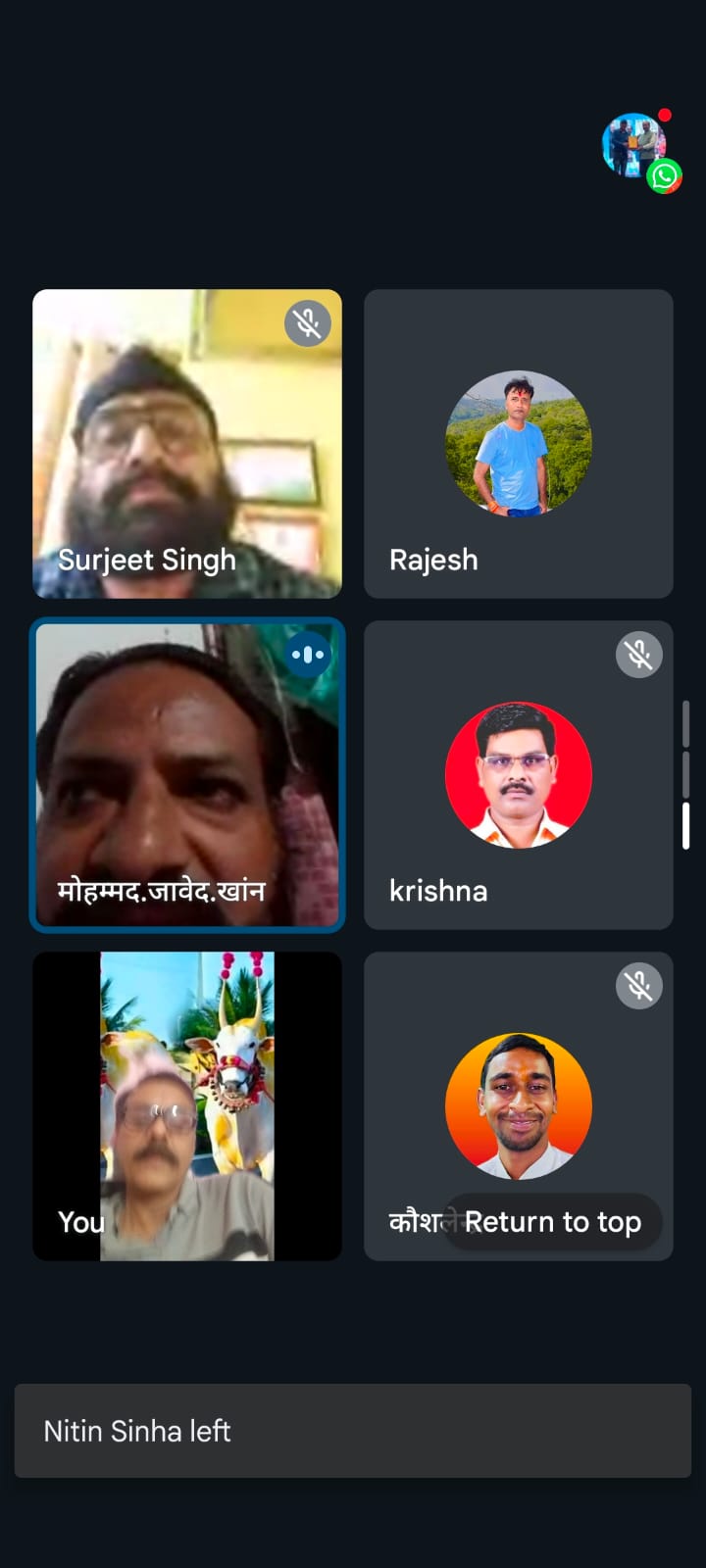Open your own video tile
The width and height of the screenshot is (706, 1568).
pos(186,1105)
